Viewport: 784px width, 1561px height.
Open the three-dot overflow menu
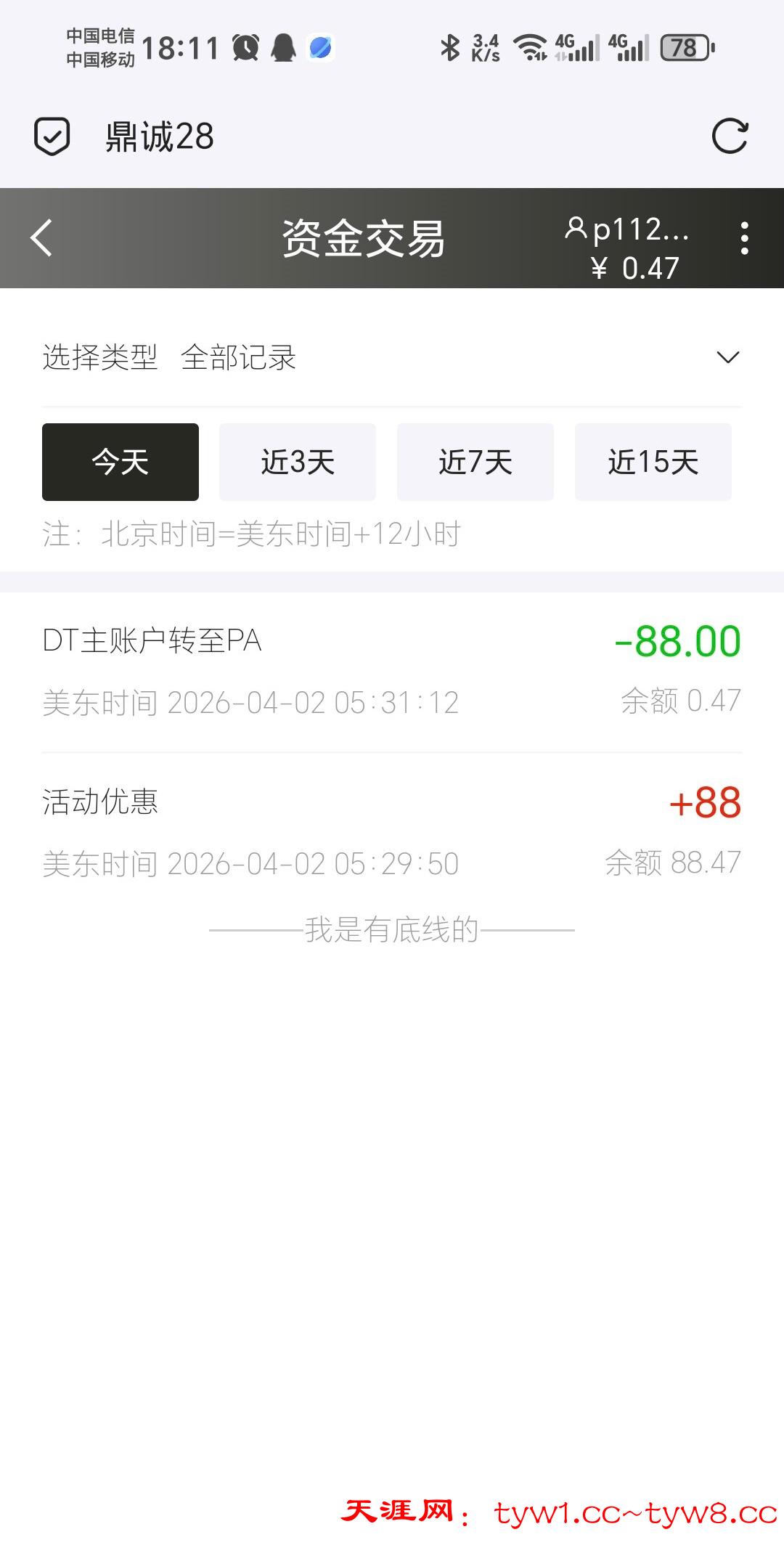tap(744, 238)
